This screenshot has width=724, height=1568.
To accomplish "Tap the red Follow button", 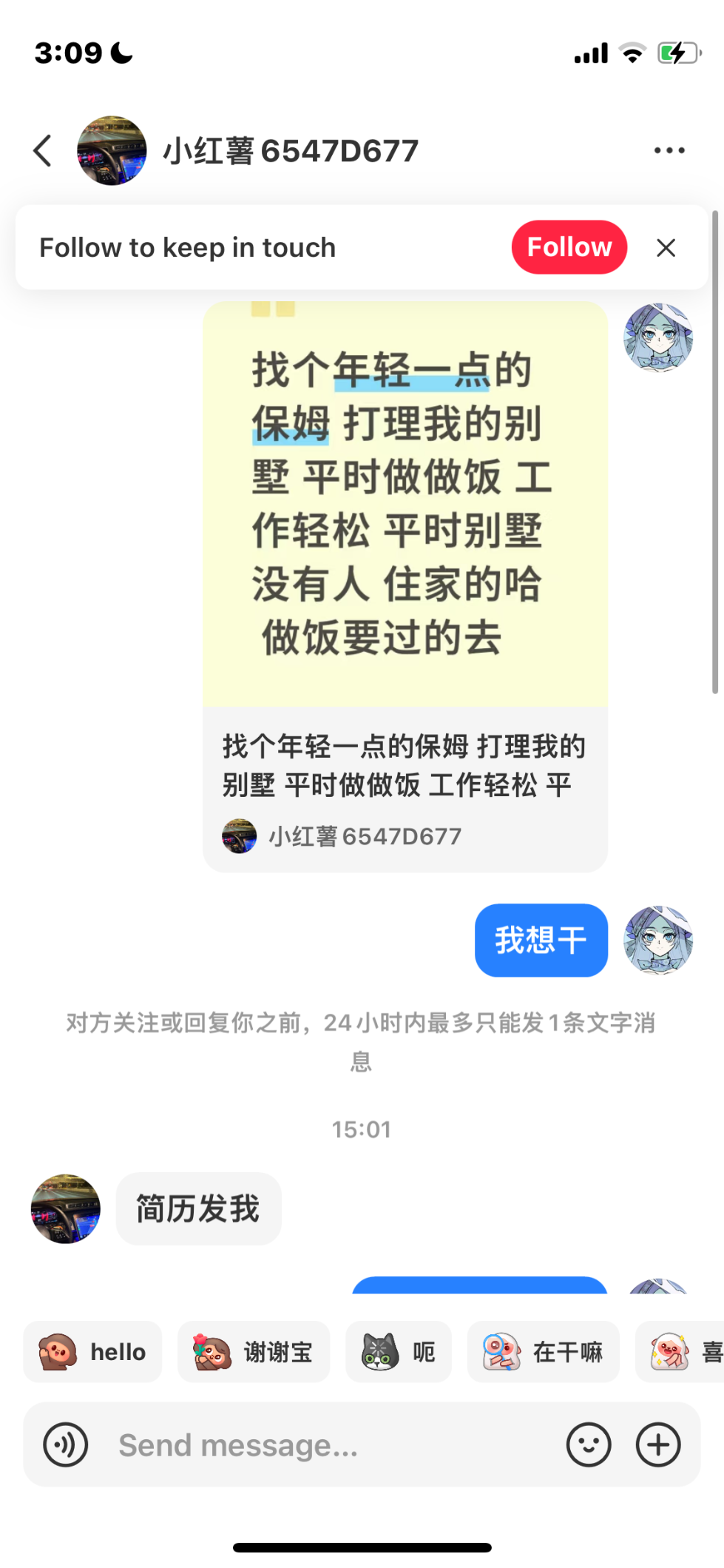I will pos(569,247).
